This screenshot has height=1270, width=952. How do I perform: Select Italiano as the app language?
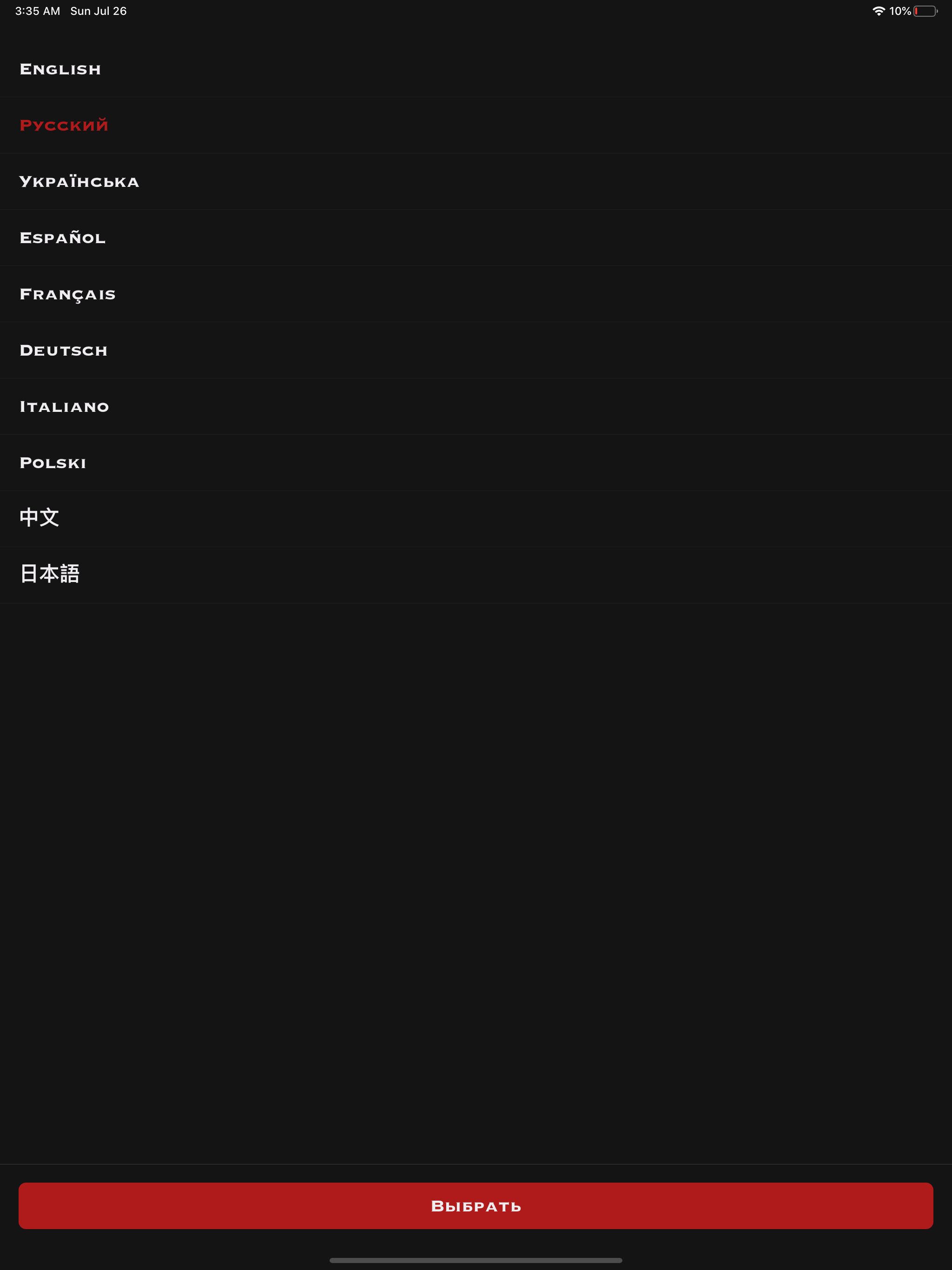(x=64, y=406)
